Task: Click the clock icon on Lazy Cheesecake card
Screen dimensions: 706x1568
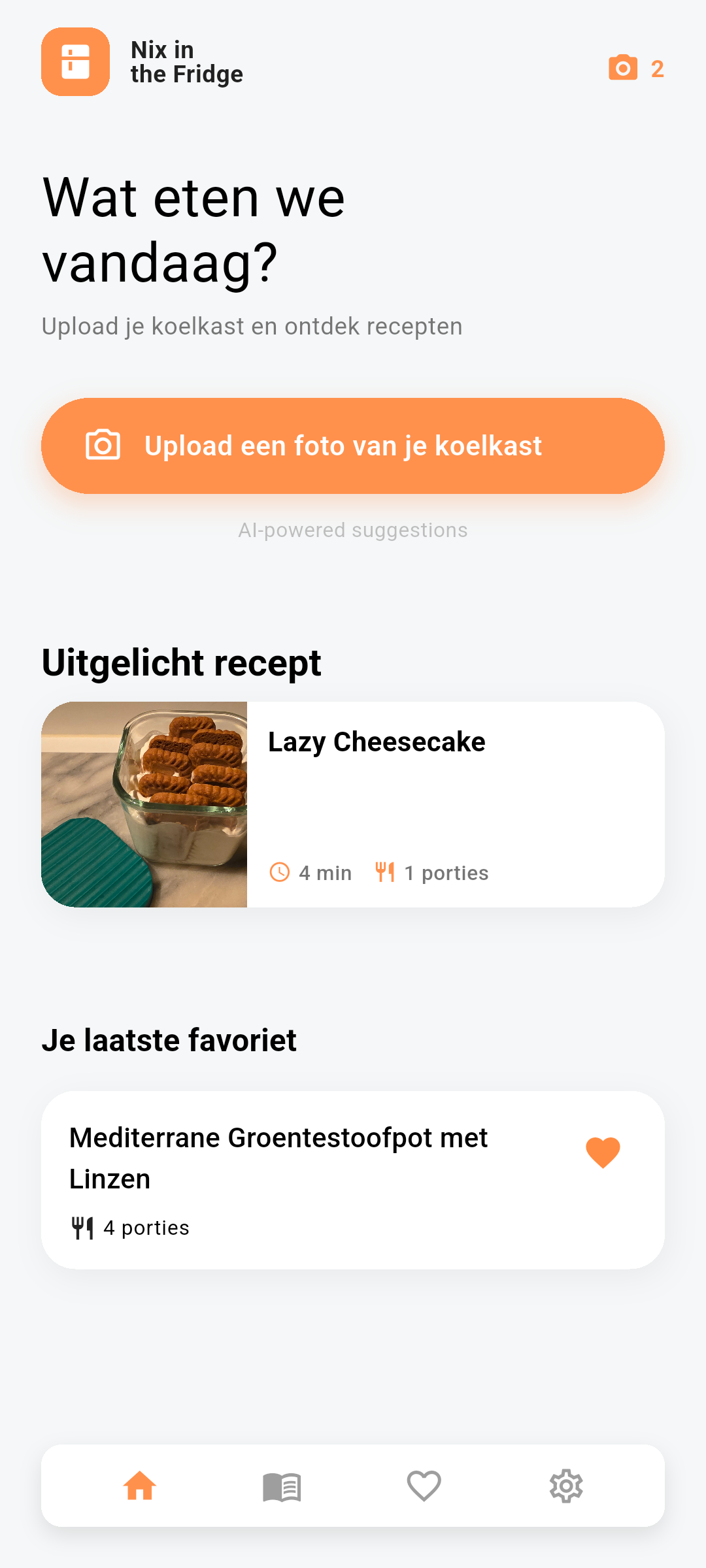Action: [279, 872]
